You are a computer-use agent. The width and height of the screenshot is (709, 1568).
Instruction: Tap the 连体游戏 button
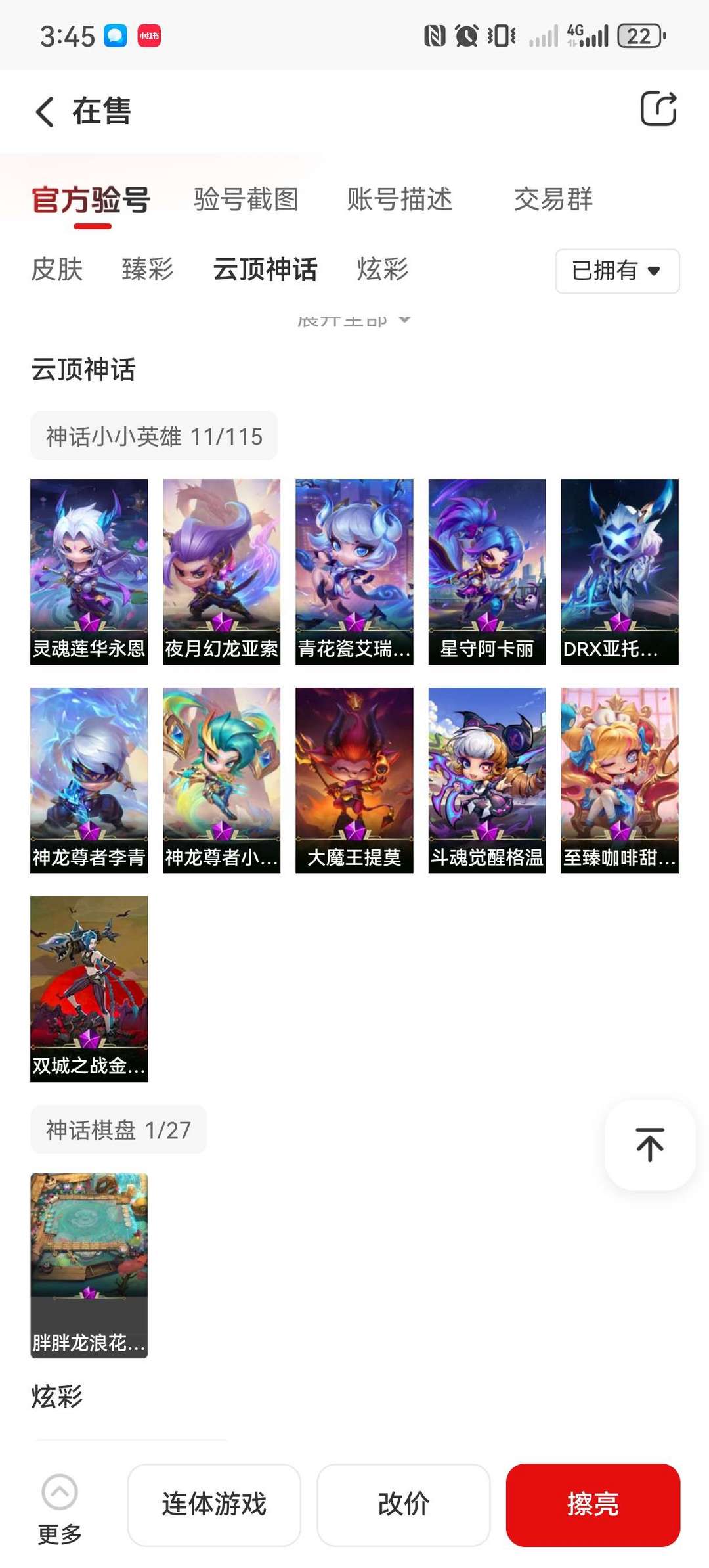[215, 1504]
